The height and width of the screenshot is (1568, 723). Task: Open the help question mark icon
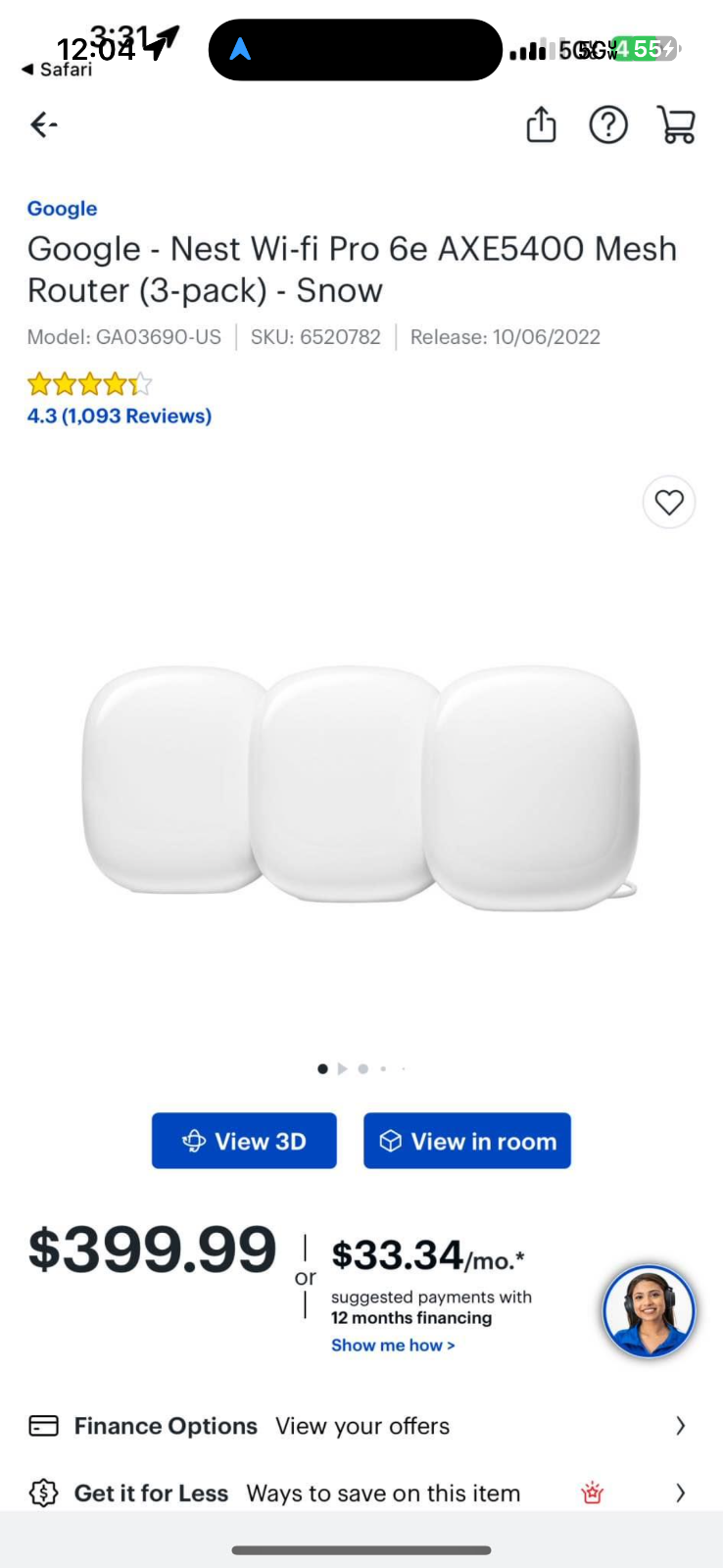[x=608, y=124]
